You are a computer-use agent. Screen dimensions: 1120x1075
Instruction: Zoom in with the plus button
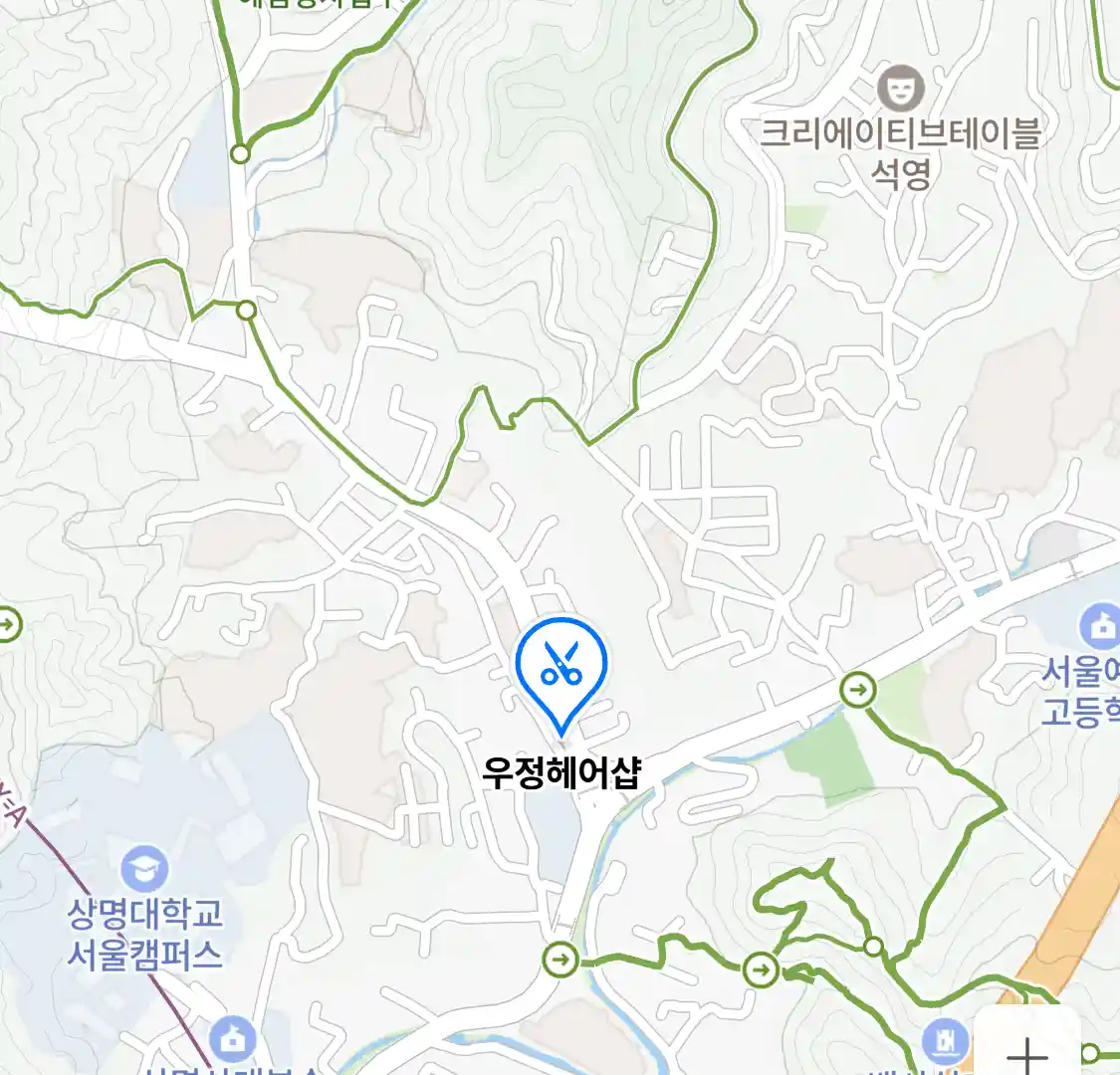[1027, 1052]
